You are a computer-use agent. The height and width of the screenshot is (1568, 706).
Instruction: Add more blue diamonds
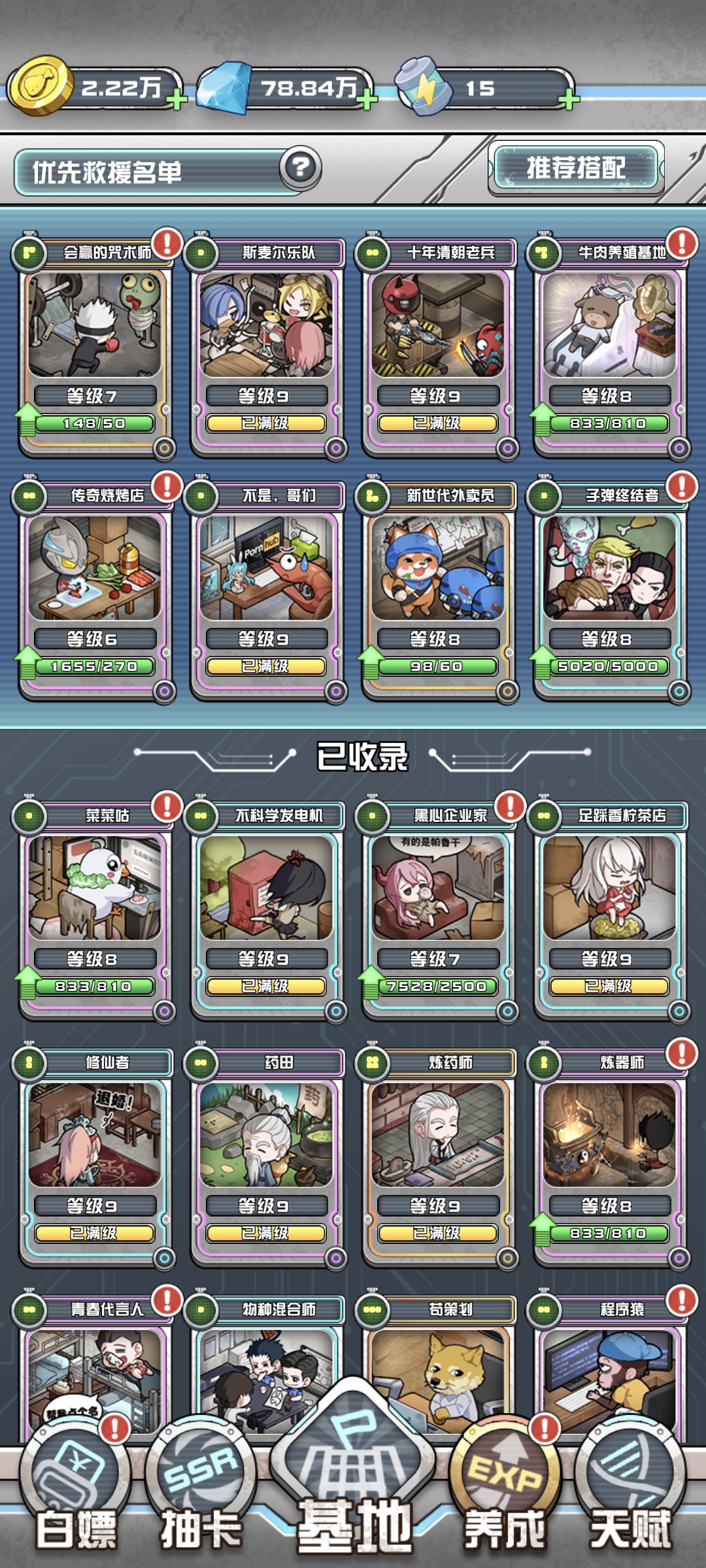tap(367, 100)
